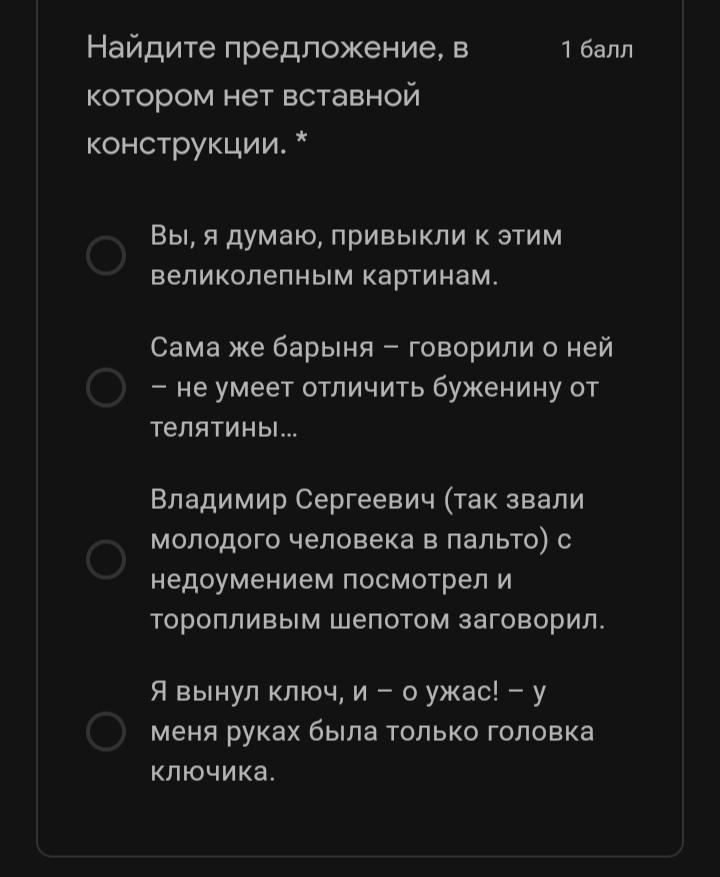Mark the answer 'Владимир Сергеевич'
This screenshot has width=720, height=877.
coord(105,559)
